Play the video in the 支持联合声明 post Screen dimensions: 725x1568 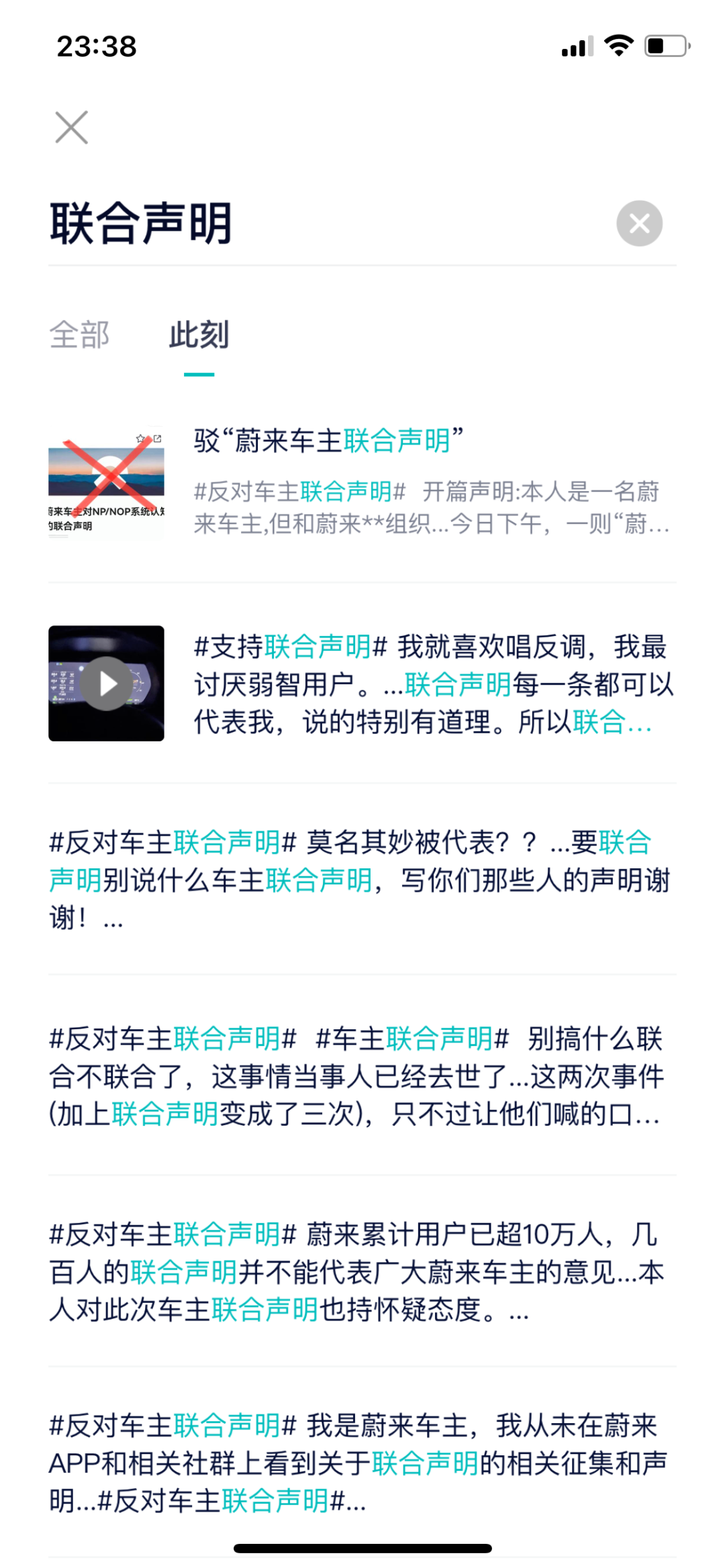107,683
